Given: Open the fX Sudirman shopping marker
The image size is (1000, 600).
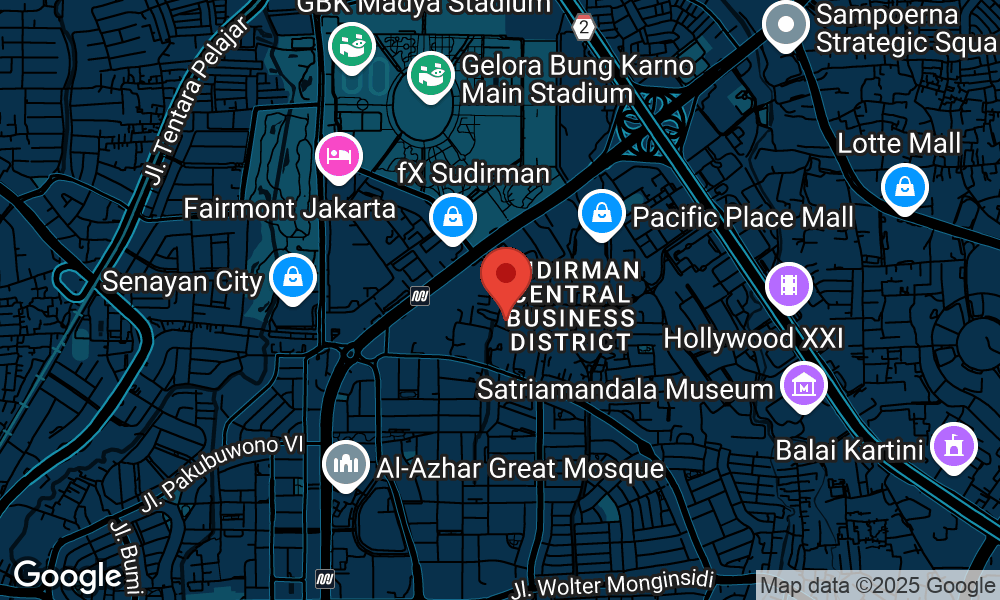Looking at the screenshot, I should coord(452,216).
